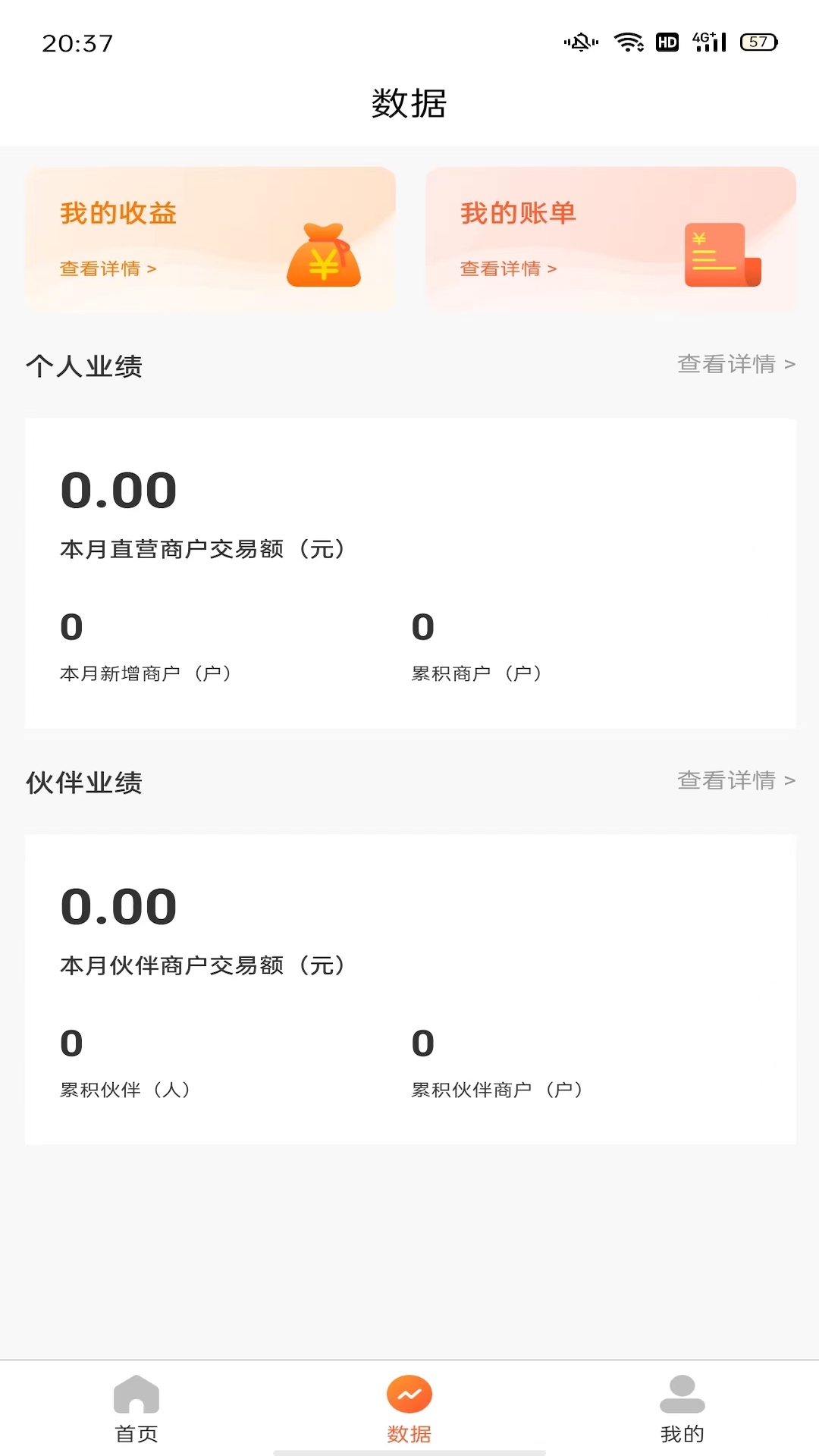The width and height of the screenshot is (819, 1456).
Task: Switch to the 首页 tab
Action: pyautogui.click(x=135, y=1412)
